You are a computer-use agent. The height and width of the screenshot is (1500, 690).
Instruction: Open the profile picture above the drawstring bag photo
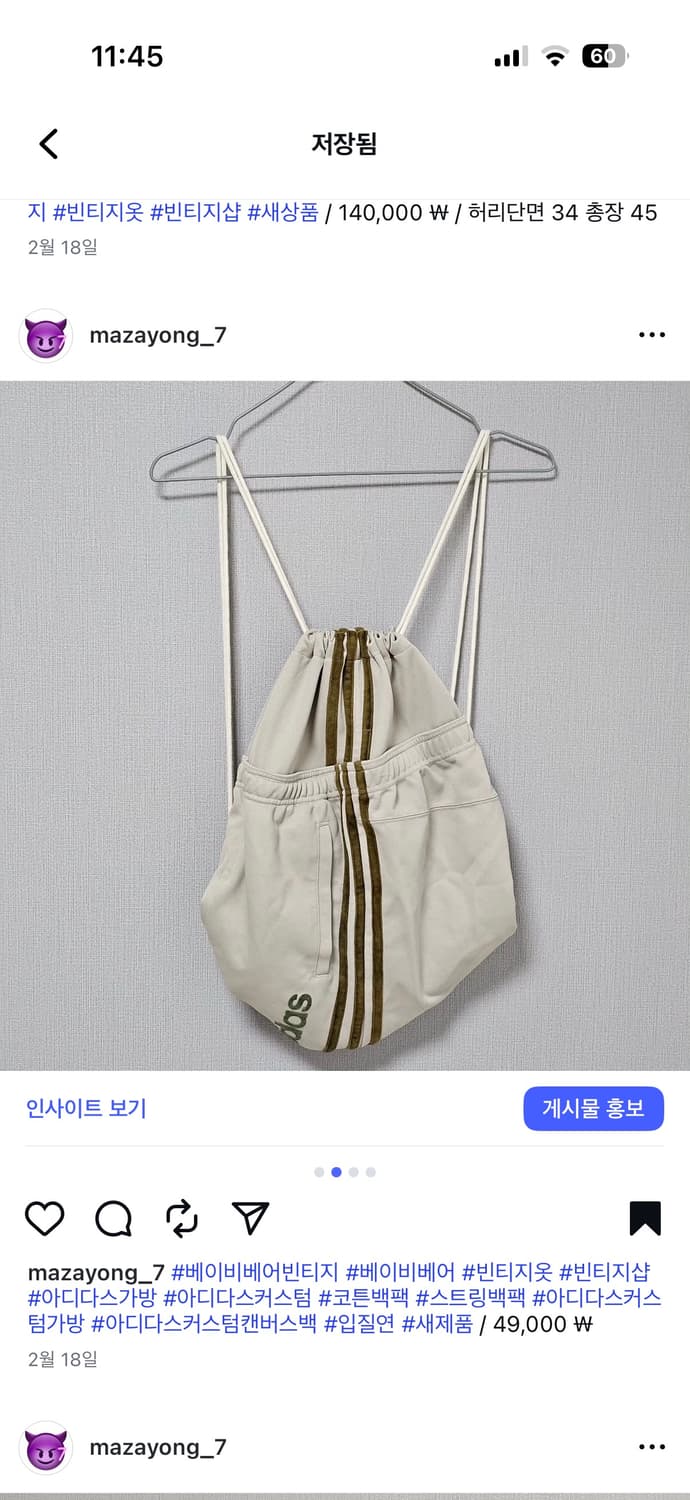point(46,336)
